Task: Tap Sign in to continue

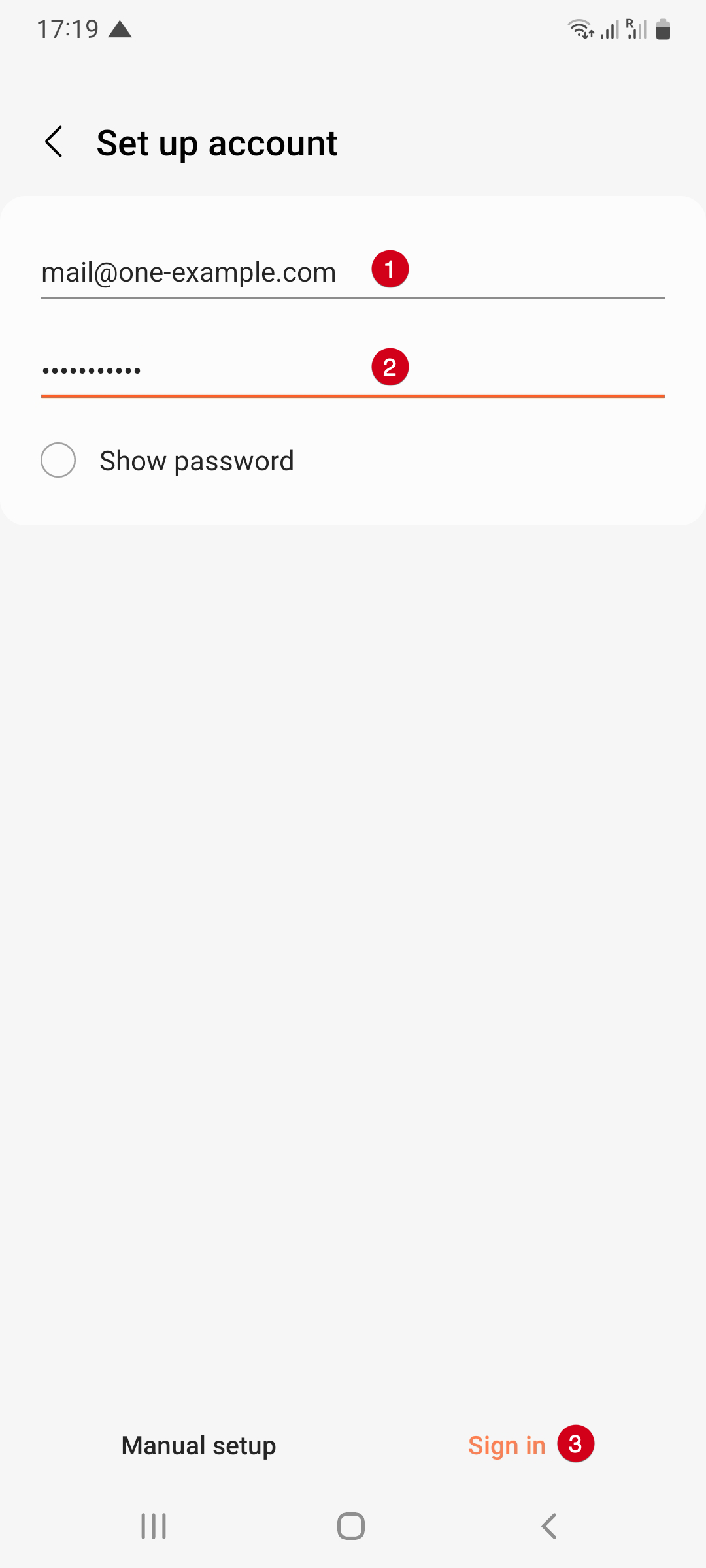Action: click(507, 1445)
